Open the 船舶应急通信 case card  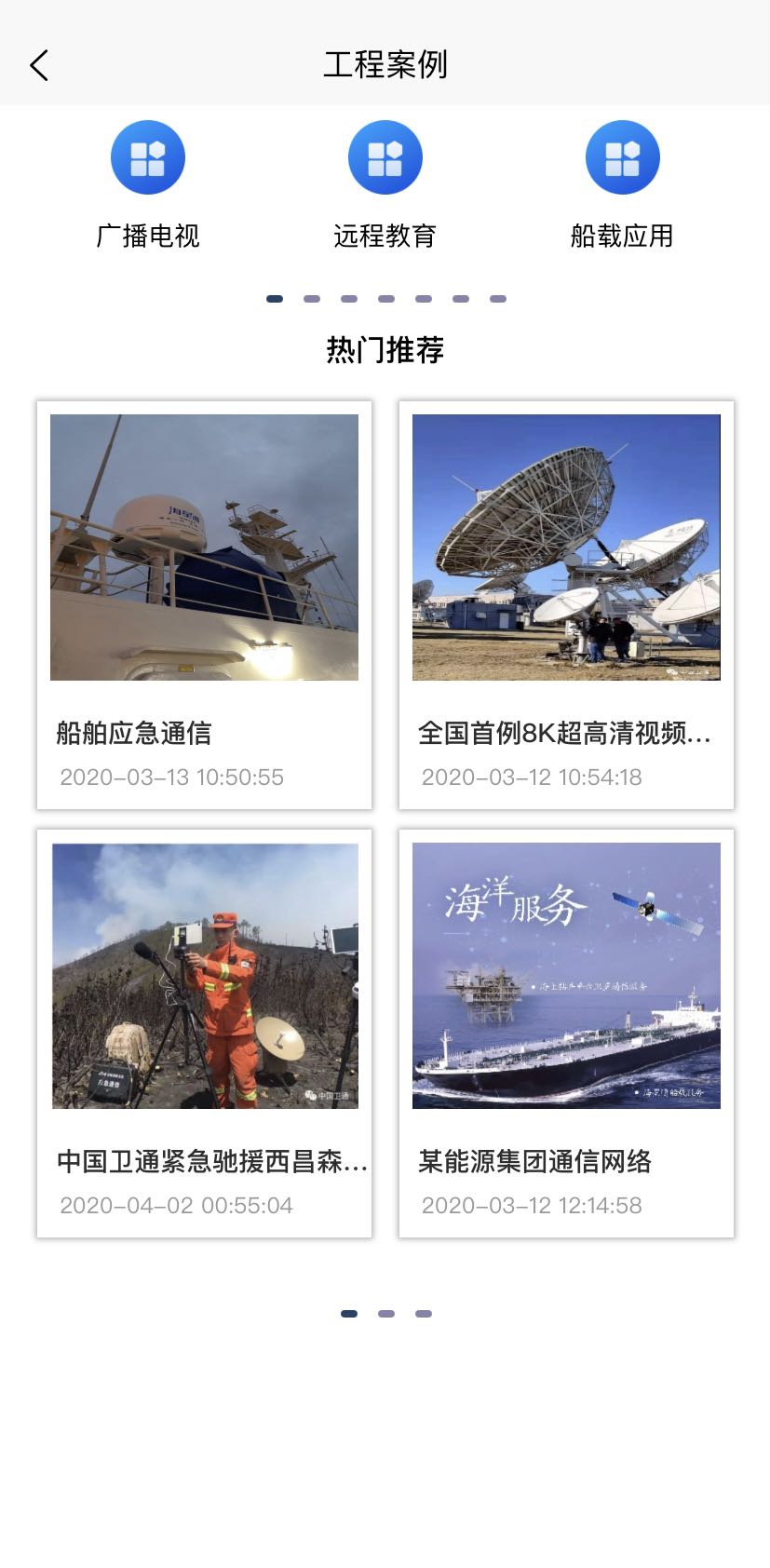(204, 605)
